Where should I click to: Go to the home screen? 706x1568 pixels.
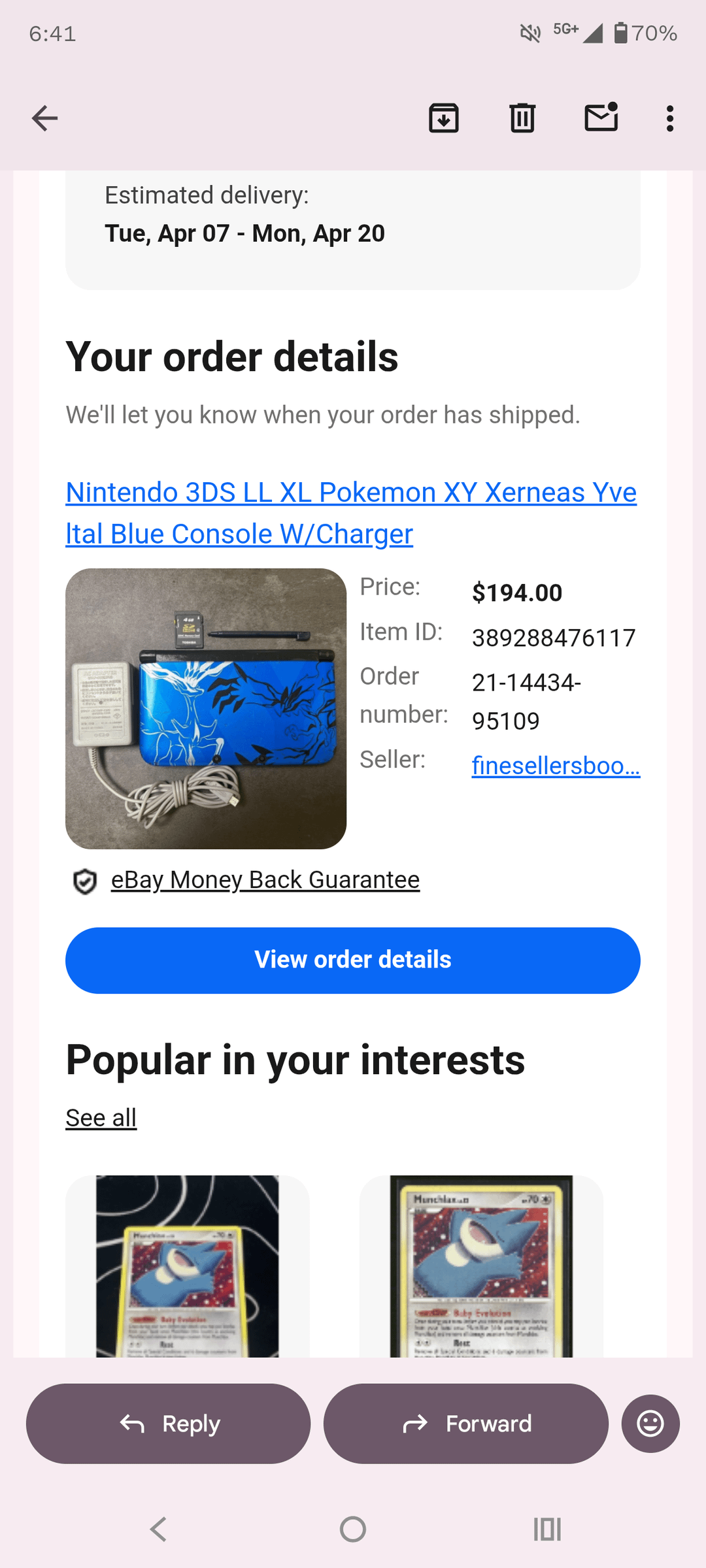tap(353, 1529)
